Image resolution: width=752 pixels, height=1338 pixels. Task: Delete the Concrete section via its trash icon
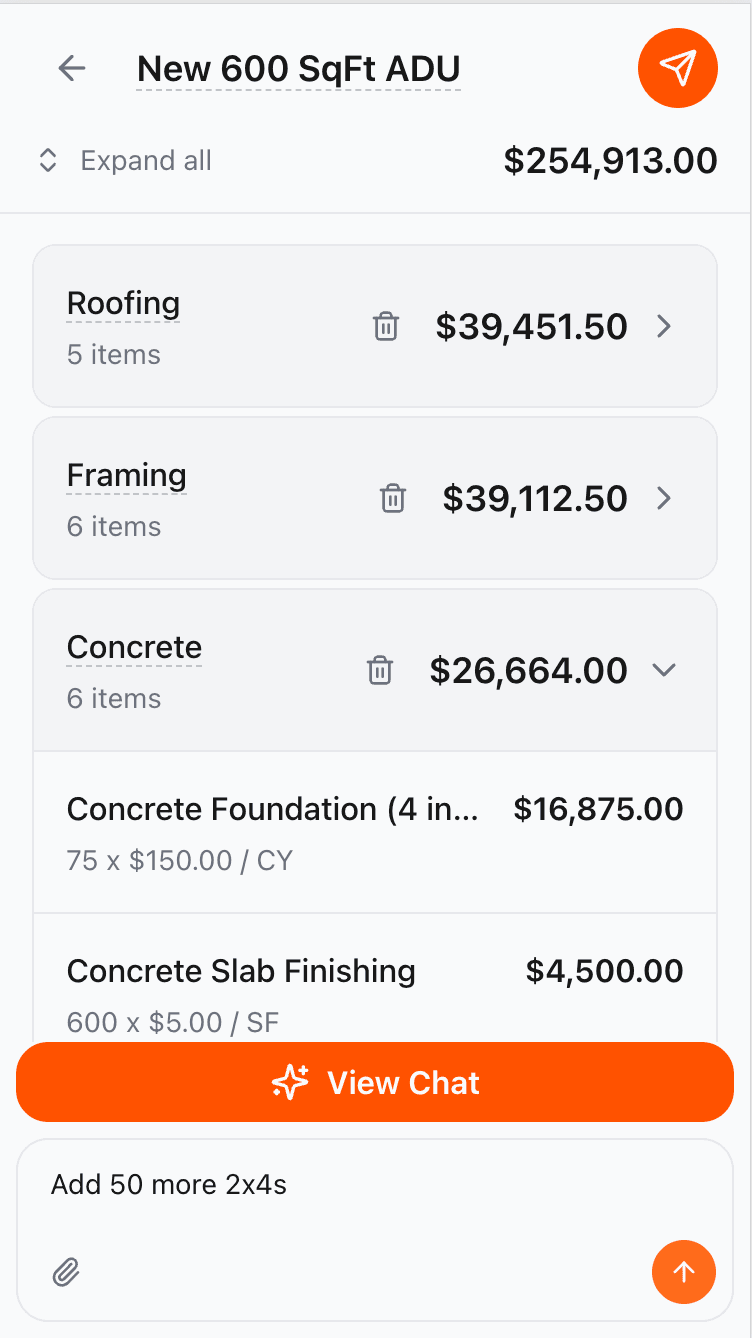379,670
